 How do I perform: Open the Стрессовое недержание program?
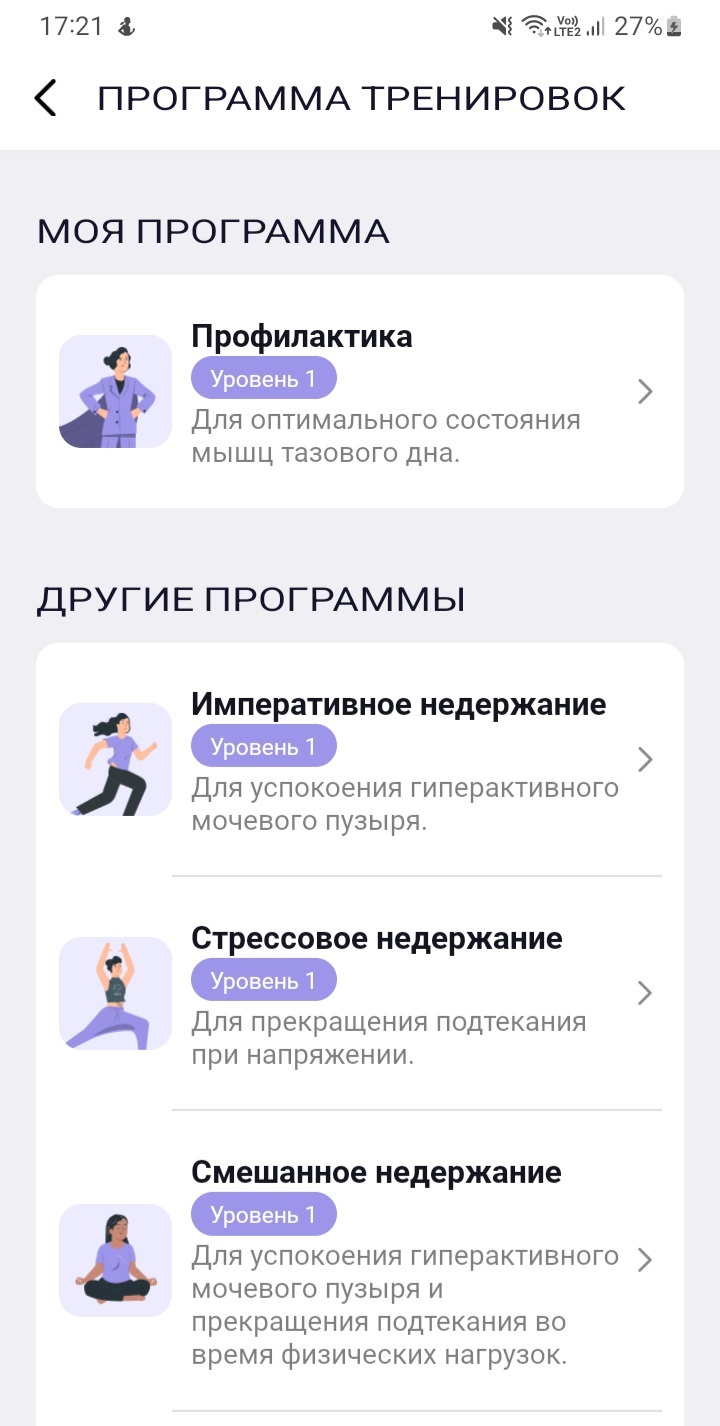[x=360, y=993]
